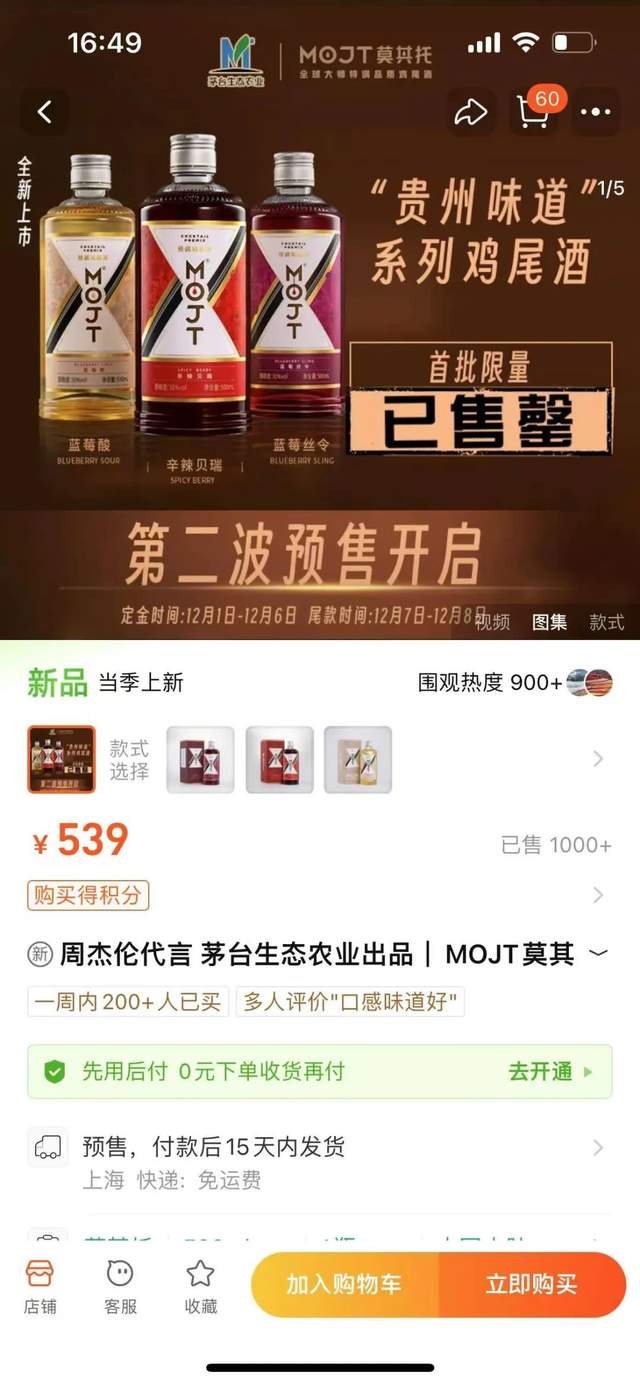The image size is (640, 1385).
Task: Open the 一周内200+人已买 tag
Action: (129, 1002)
